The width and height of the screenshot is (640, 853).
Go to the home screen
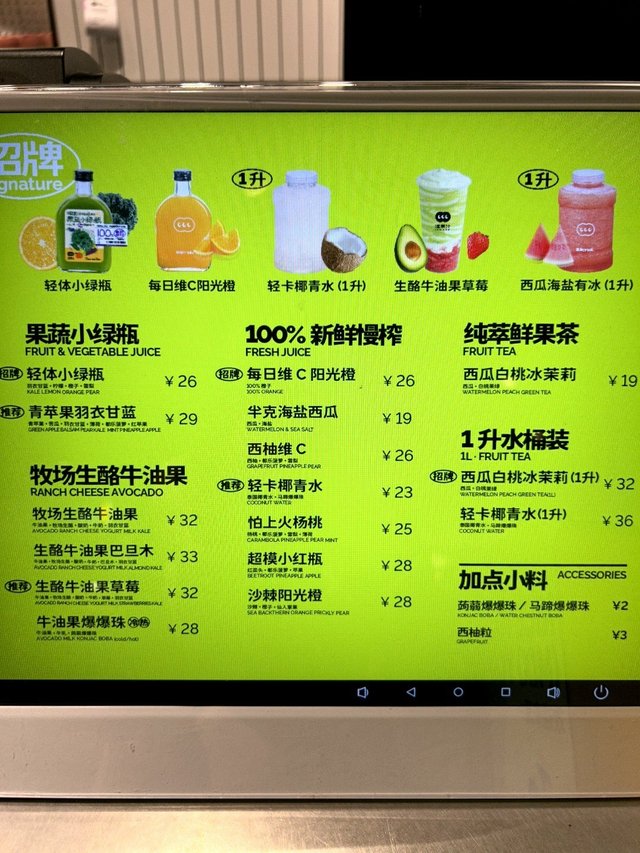coord(458,692)
